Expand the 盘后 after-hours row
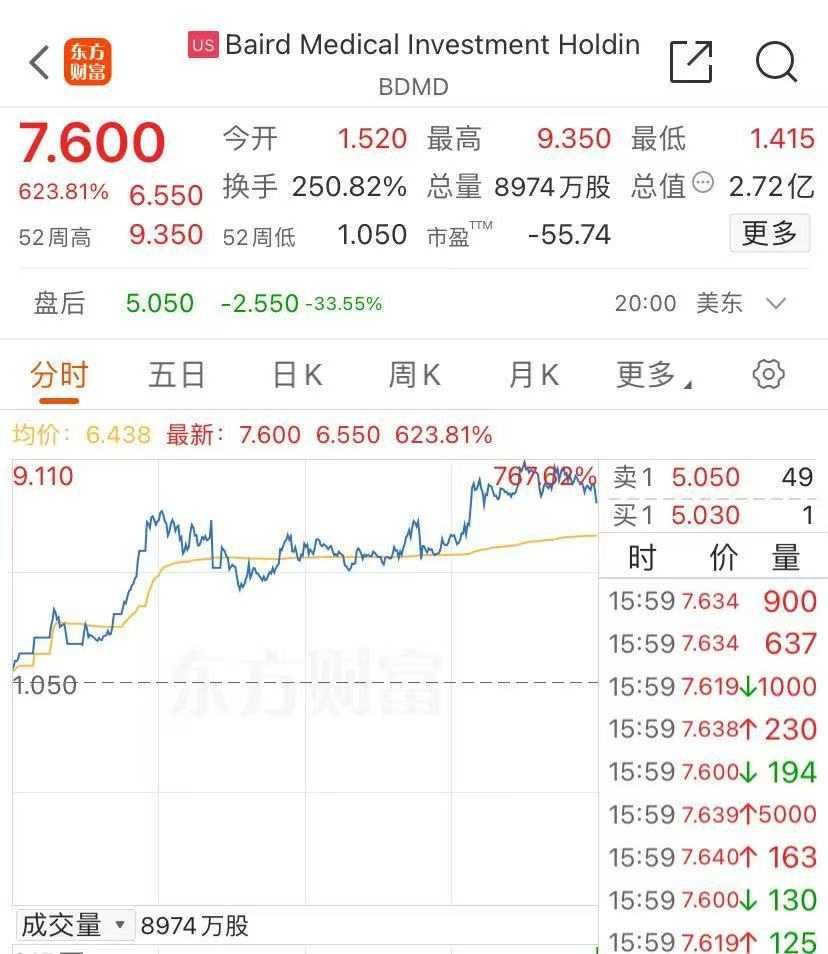 pyautogui.click(x=775, y=303)
